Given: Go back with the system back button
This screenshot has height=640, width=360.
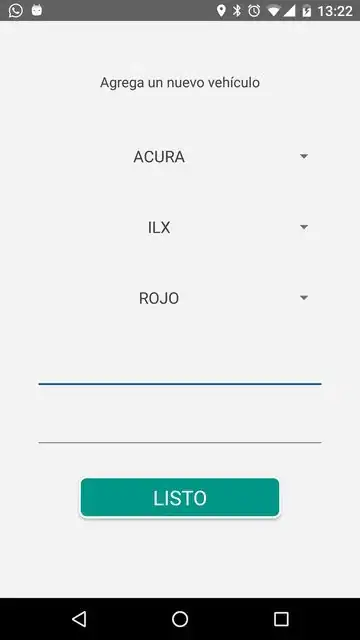Looking at the screenshot, I should (x=79, y=619).
